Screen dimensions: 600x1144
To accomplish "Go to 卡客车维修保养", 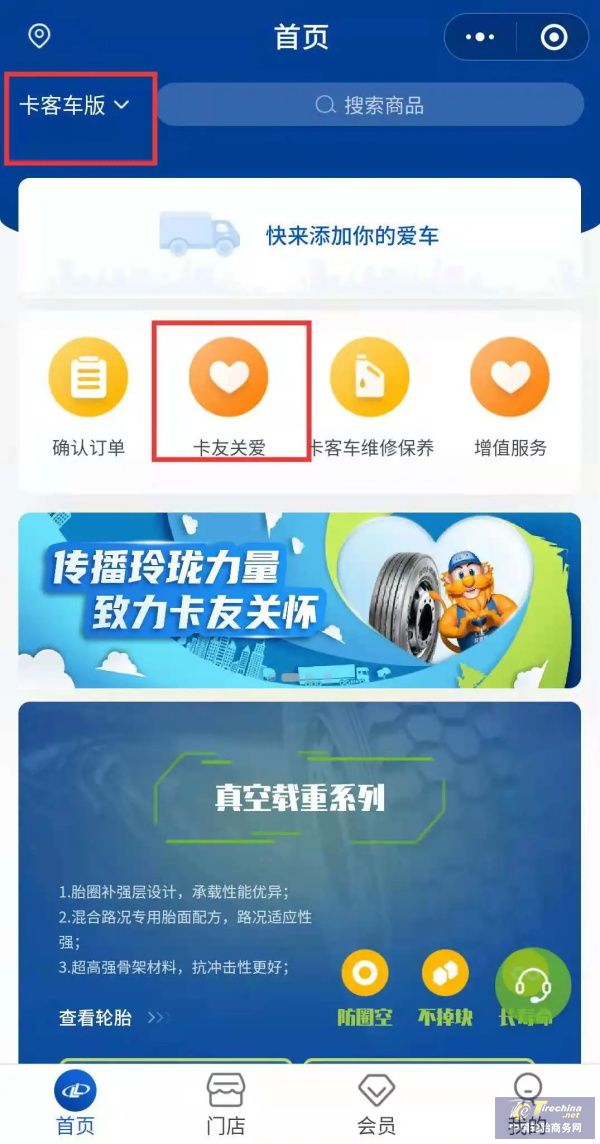I will click(x=370, y=396).
